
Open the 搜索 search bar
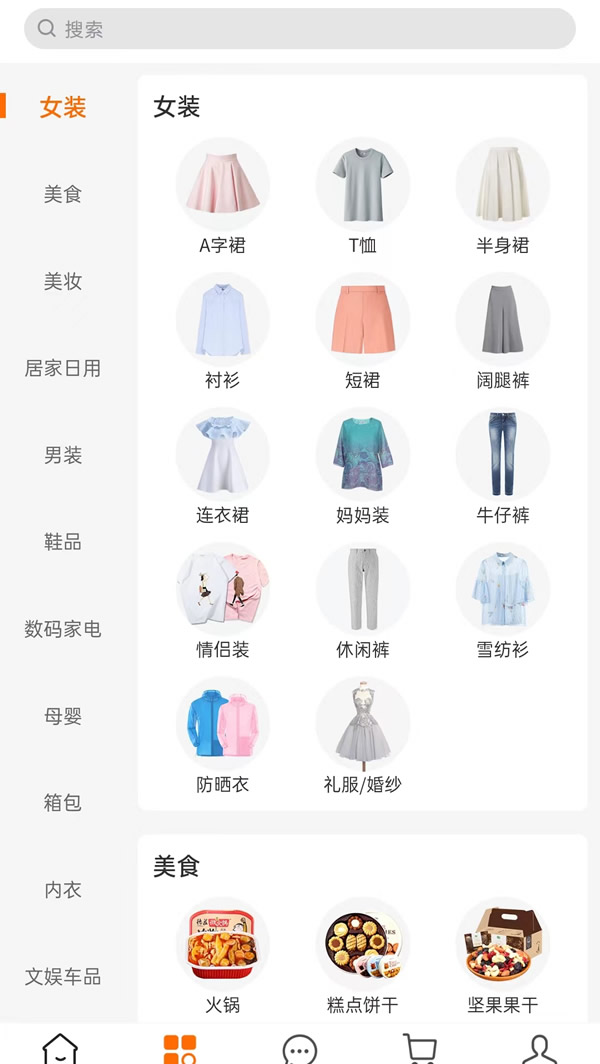tap(300, 29)
